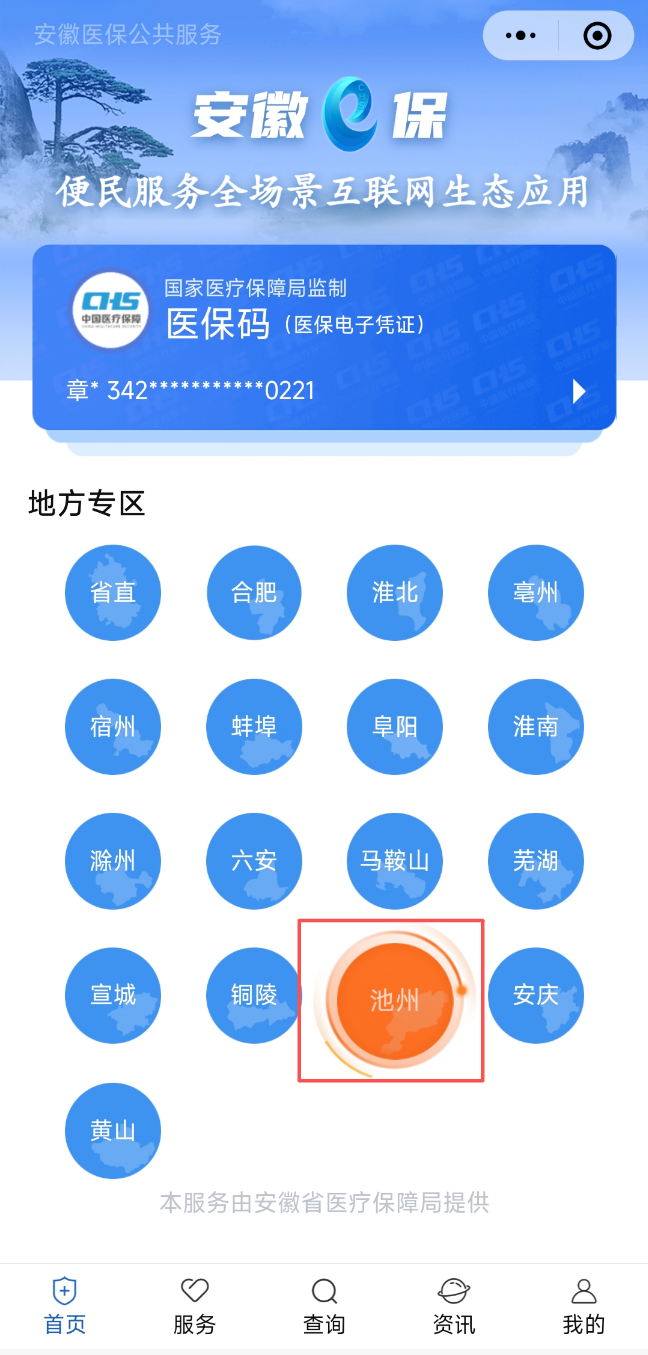
Task: Open the 淮南 city zone
Action: pos(536,727)
